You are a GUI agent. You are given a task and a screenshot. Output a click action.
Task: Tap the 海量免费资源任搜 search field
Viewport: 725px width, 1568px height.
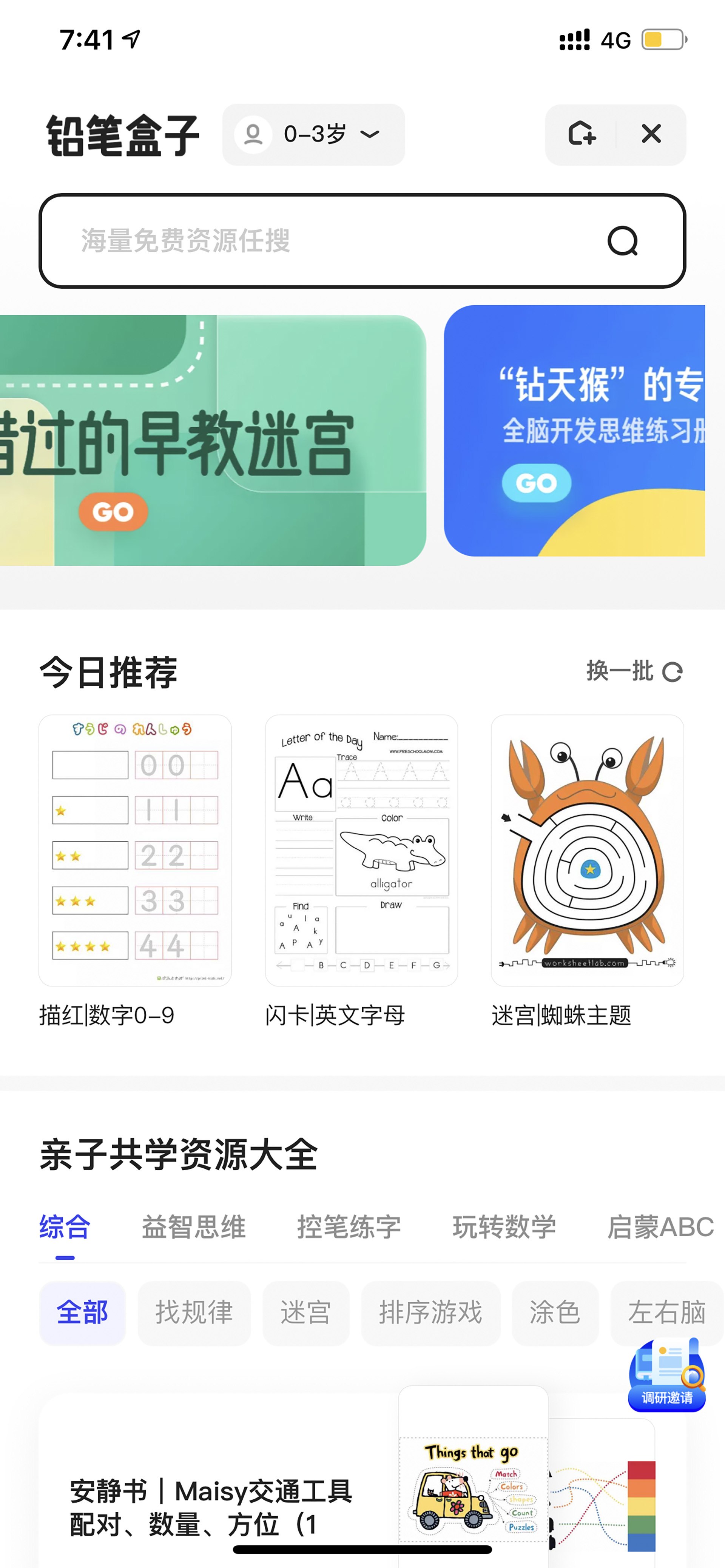tap(362, 241)
